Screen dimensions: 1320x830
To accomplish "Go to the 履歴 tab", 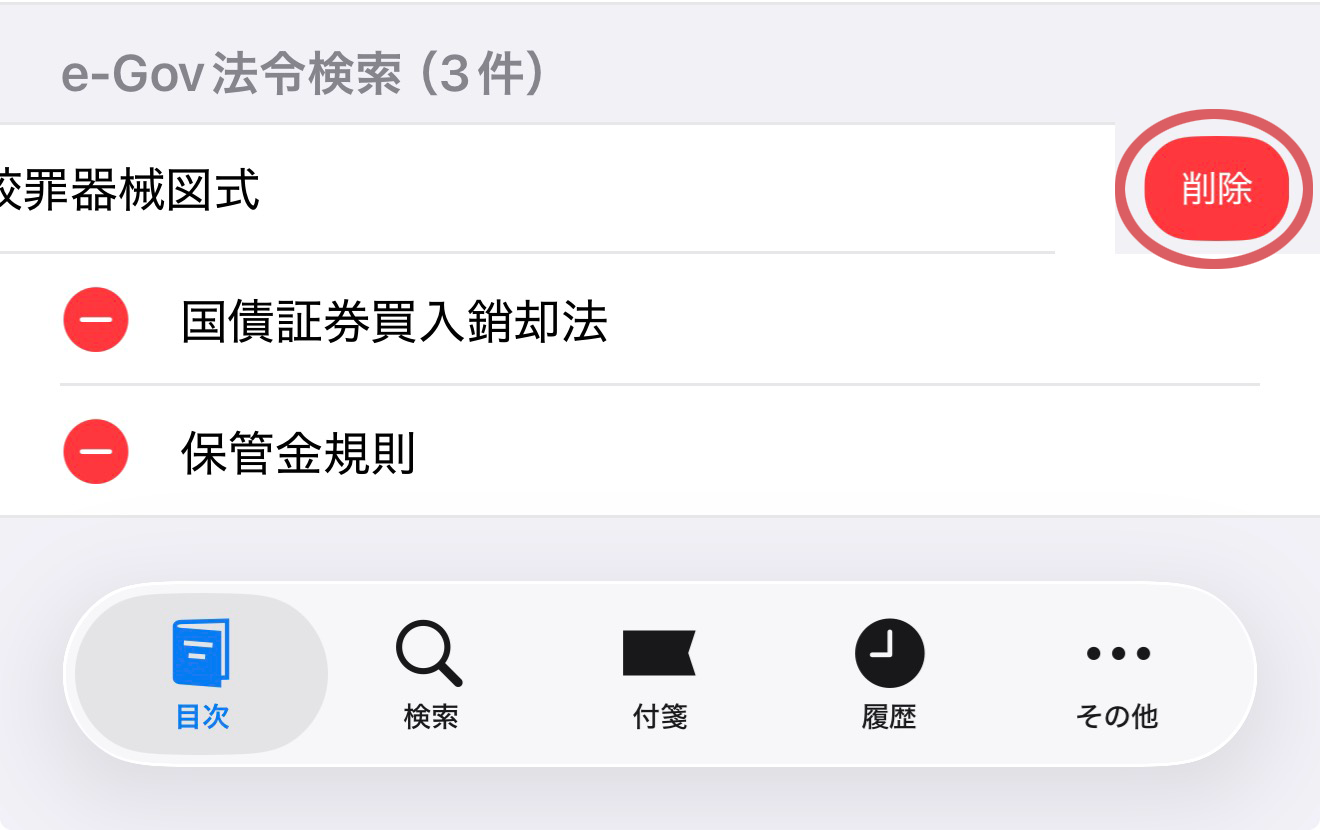I will 888,673.
